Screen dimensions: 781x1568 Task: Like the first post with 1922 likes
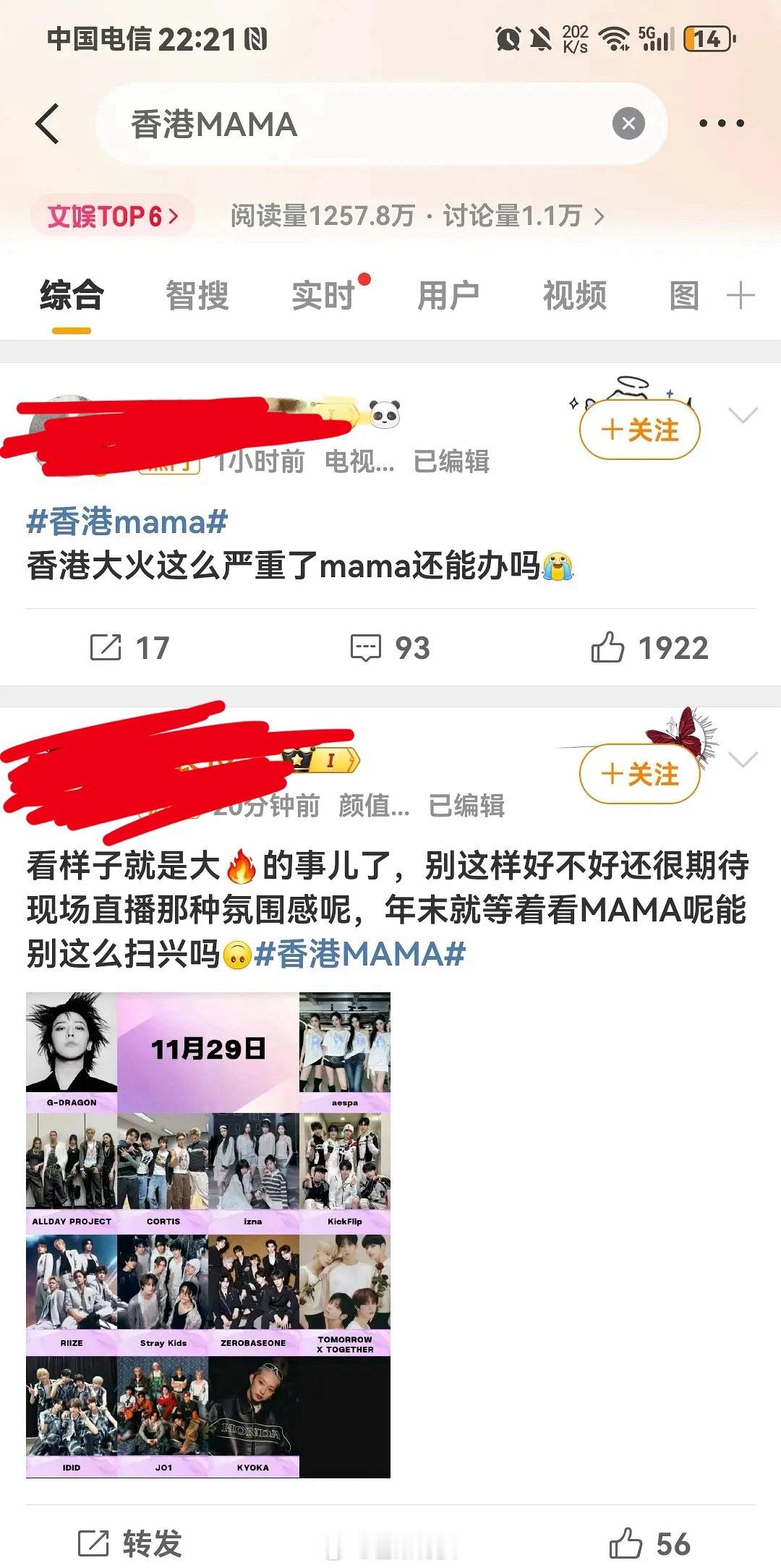(651, 649)
